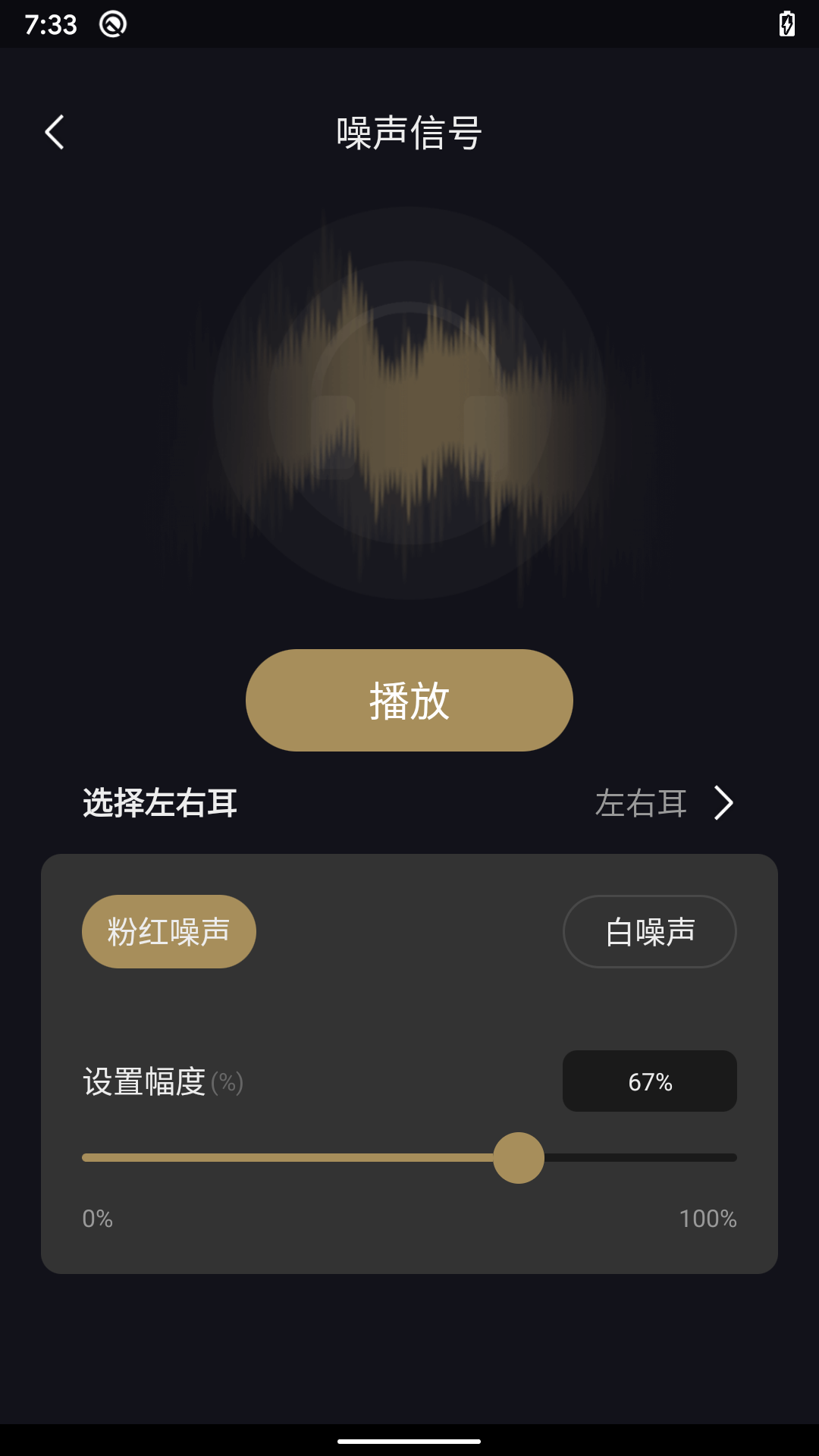819x1456 pixels.
Task: Open the 左右耳 ear selection via chevron
Action: [x=723, y=804]
